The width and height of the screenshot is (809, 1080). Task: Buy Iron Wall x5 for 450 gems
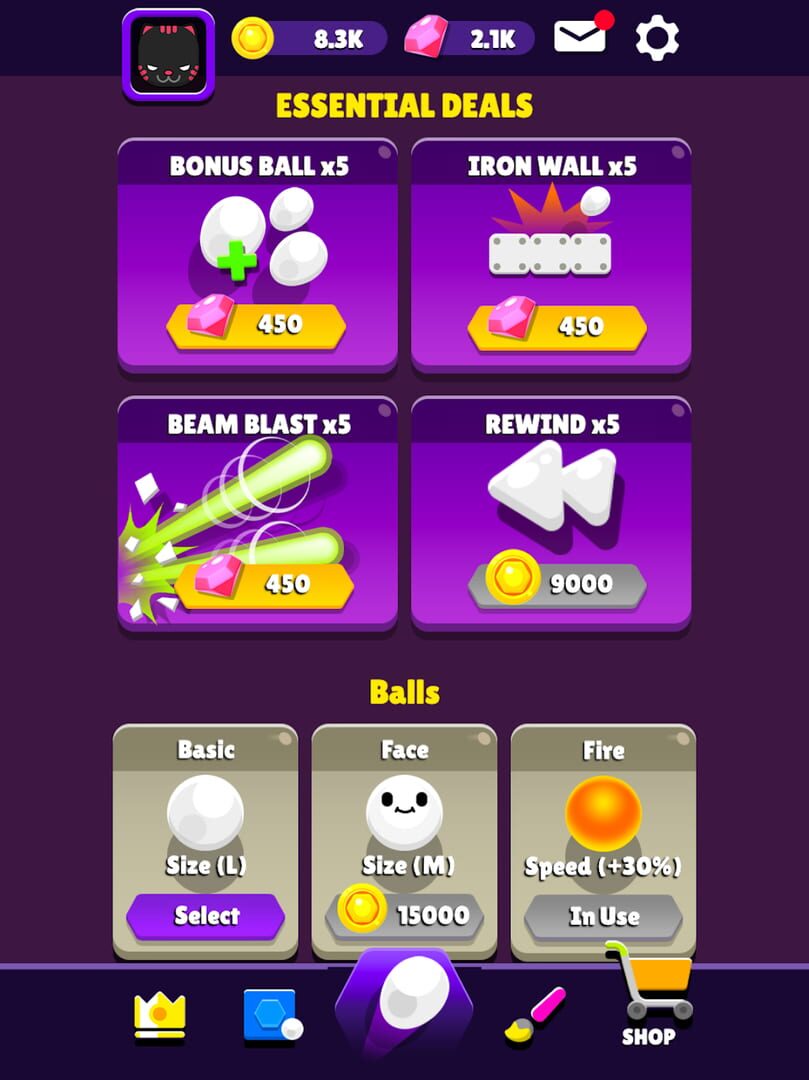click(556, 326)
